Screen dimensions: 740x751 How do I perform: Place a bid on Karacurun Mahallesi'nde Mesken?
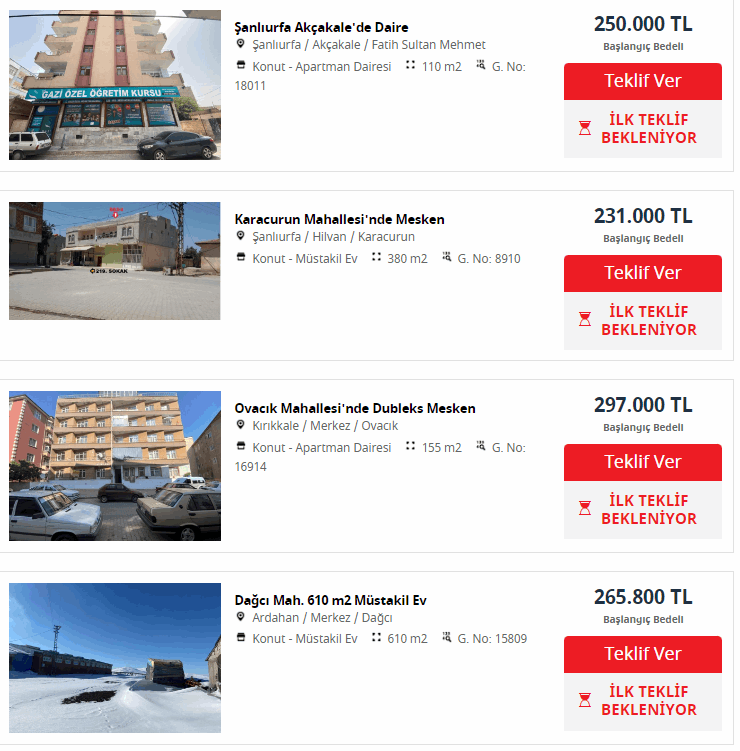click(642, 273)
